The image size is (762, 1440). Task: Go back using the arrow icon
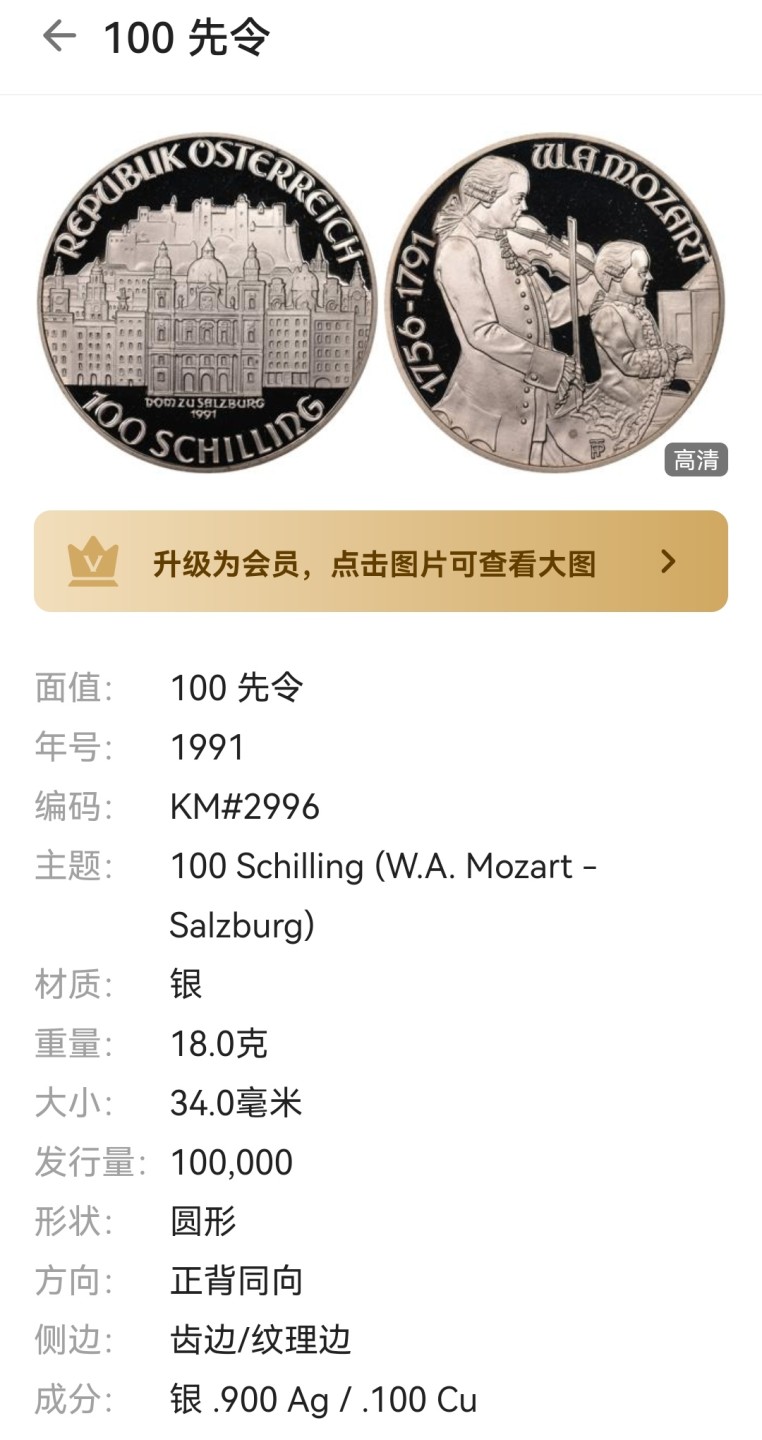coord(58,37)
